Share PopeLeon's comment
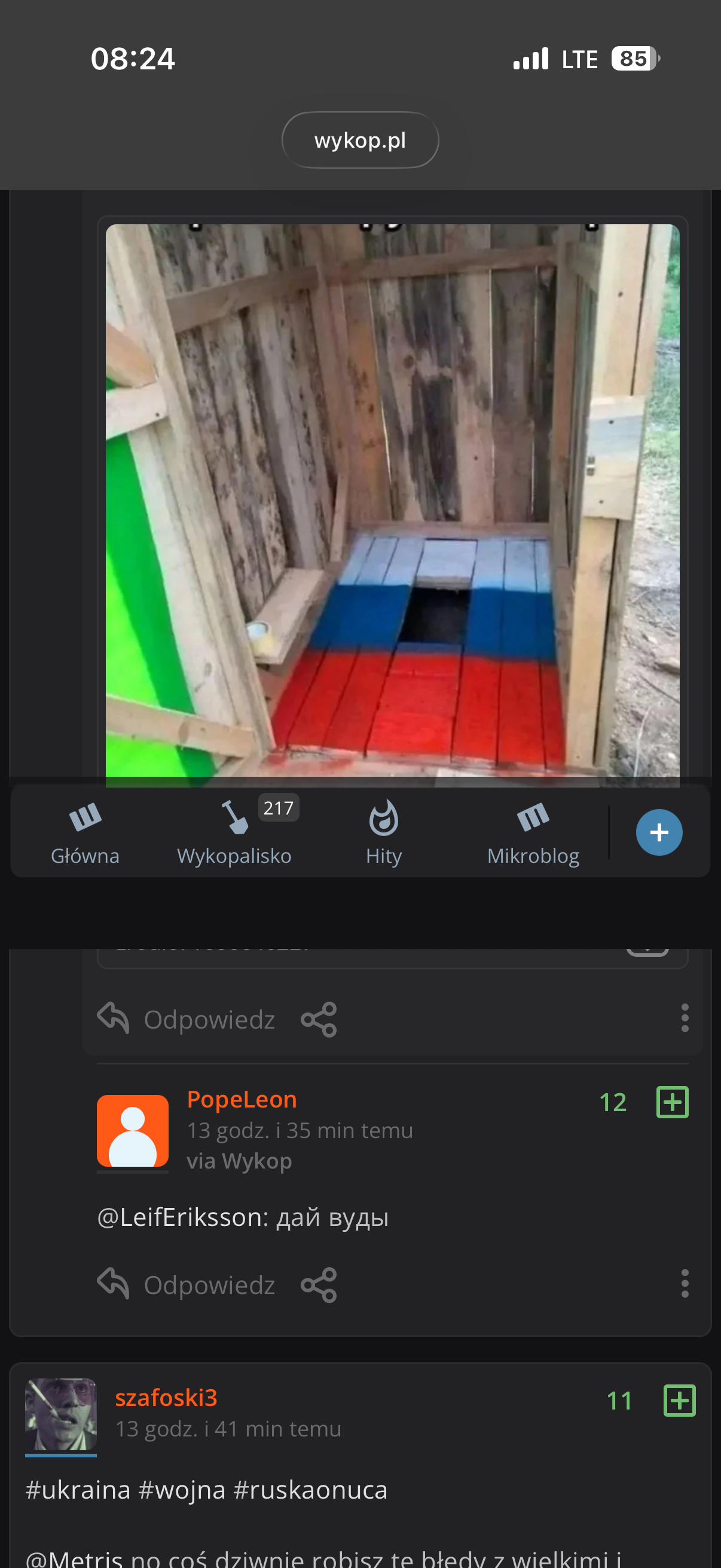 tap(319, 1285)
